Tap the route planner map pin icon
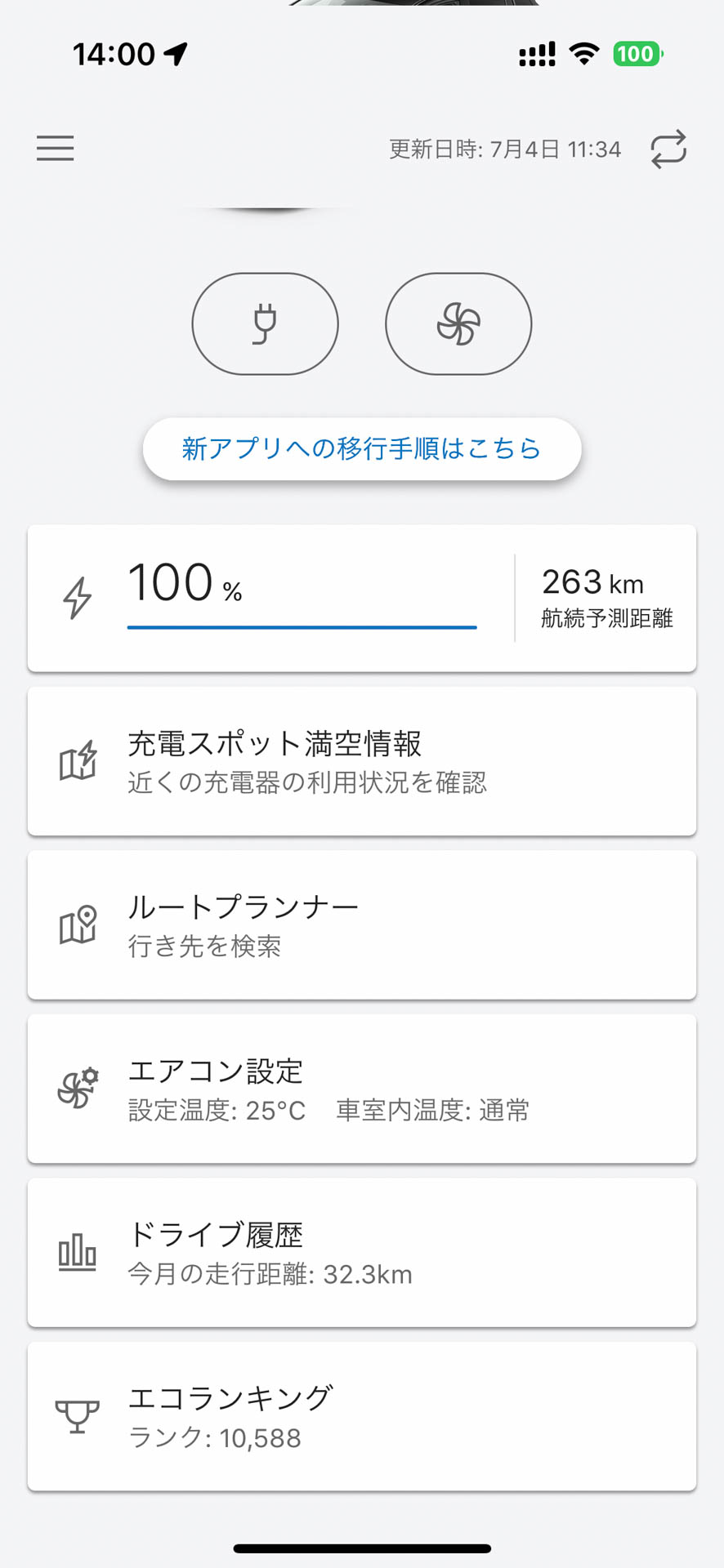This screenshot has height=1568, width=724. click(x=77, y=924)
